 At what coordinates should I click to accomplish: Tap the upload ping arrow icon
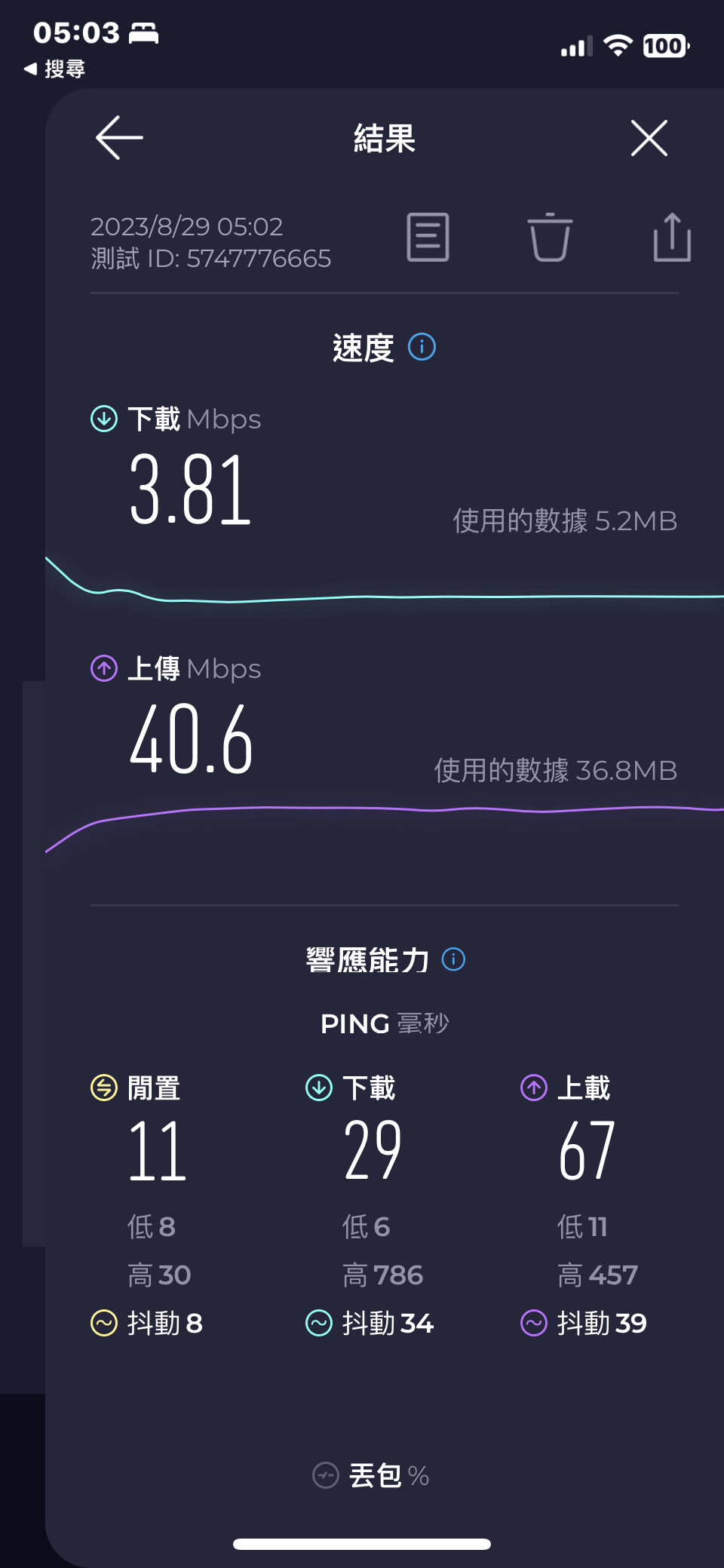tap(533, 1087)
